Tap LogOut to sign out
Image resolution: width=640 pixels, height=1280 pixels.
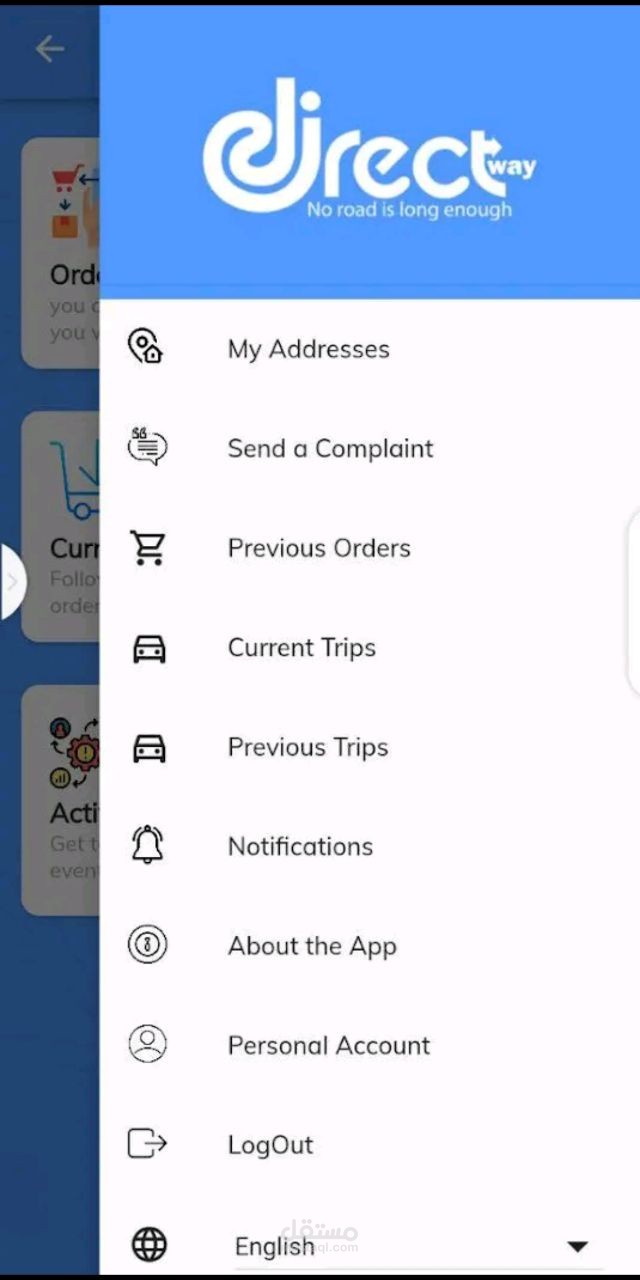(369, 1145)
